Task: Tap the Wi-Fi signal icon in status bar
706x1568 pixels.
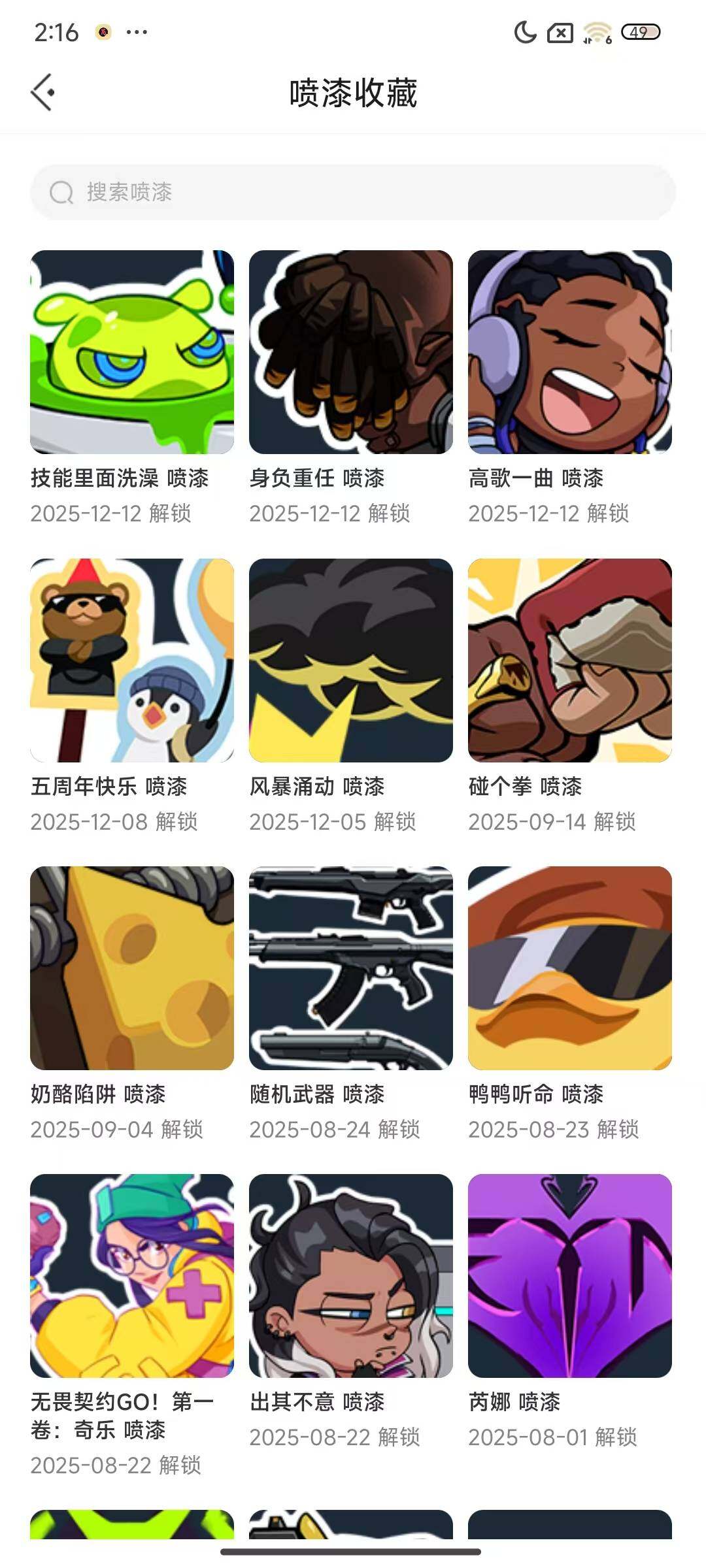Action: tap(596, 31)
